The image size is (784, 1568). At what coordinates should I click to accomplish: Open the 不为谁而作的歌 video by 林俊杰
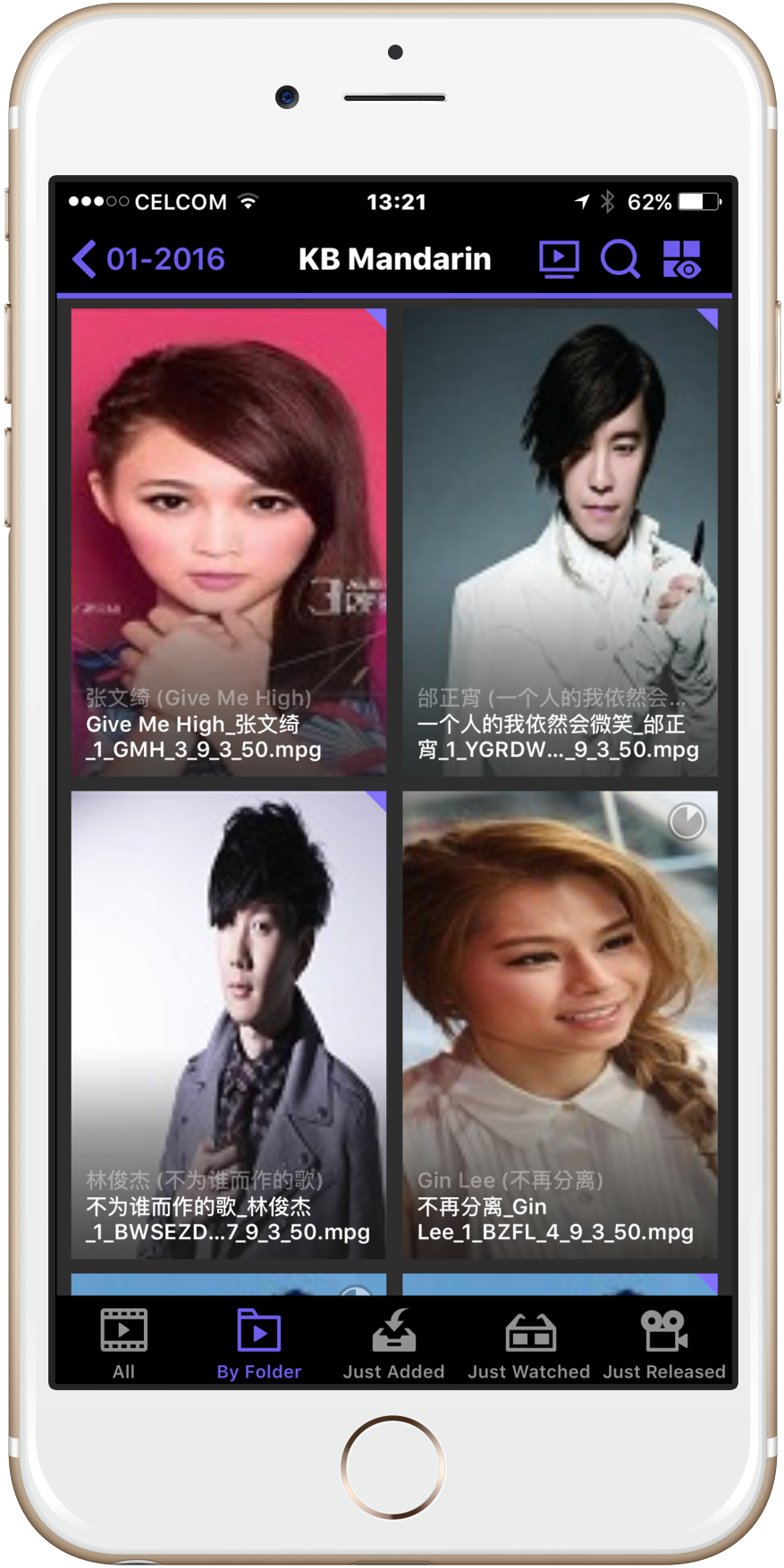click(x=229, y=1024)
